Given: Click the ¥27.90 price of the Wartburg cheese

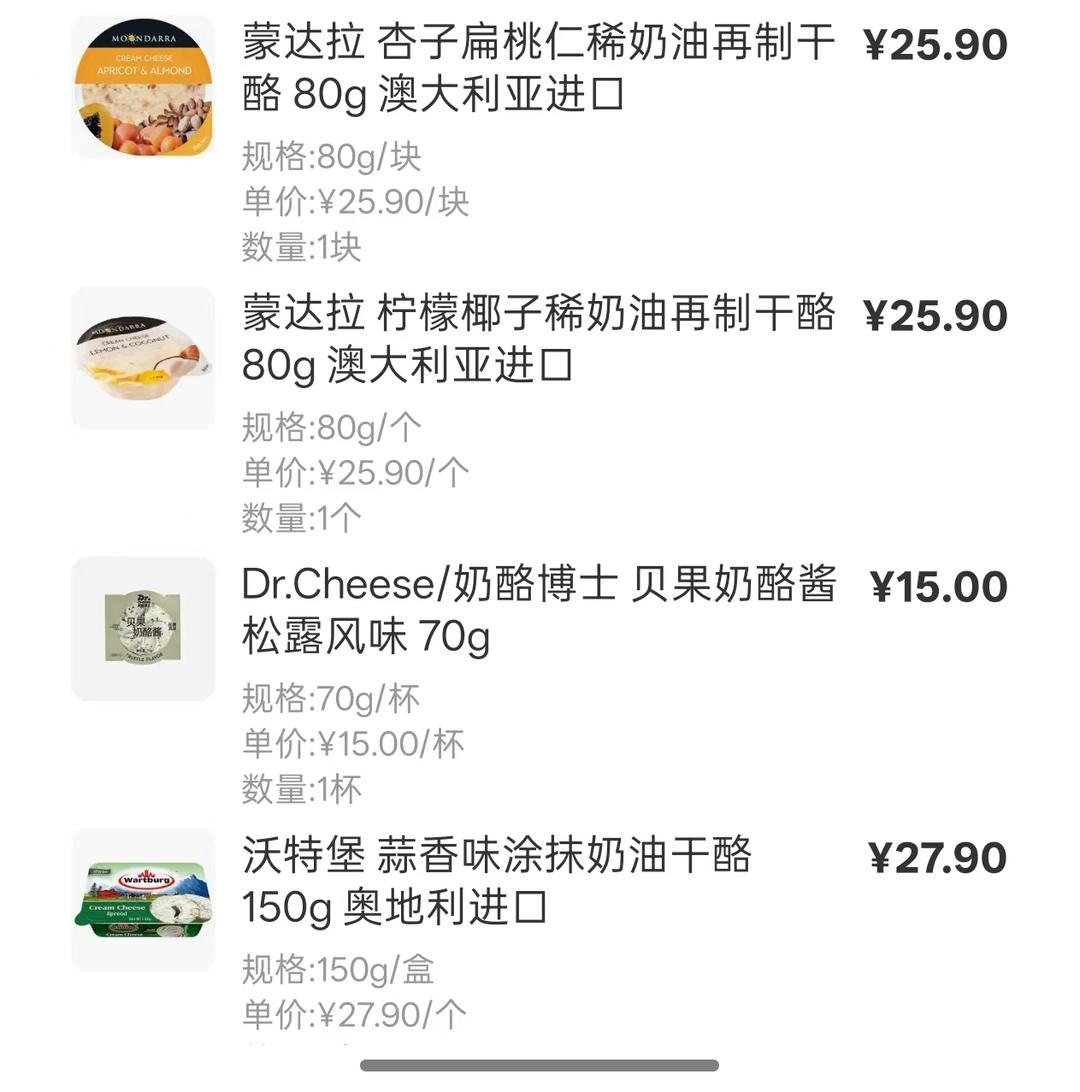Looking at the screenshot, I should (937, 858).
